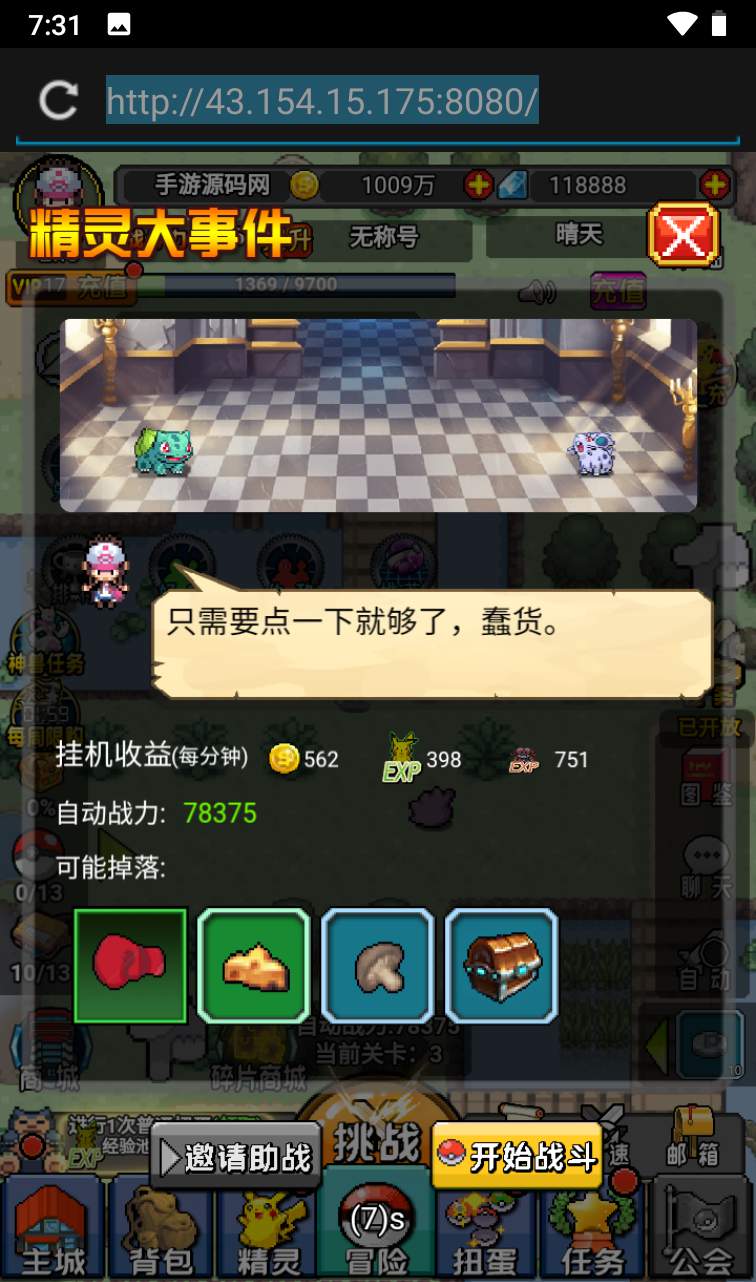Tap the URL address field
The image size is (756, 1282).
(x=322, y=100)
